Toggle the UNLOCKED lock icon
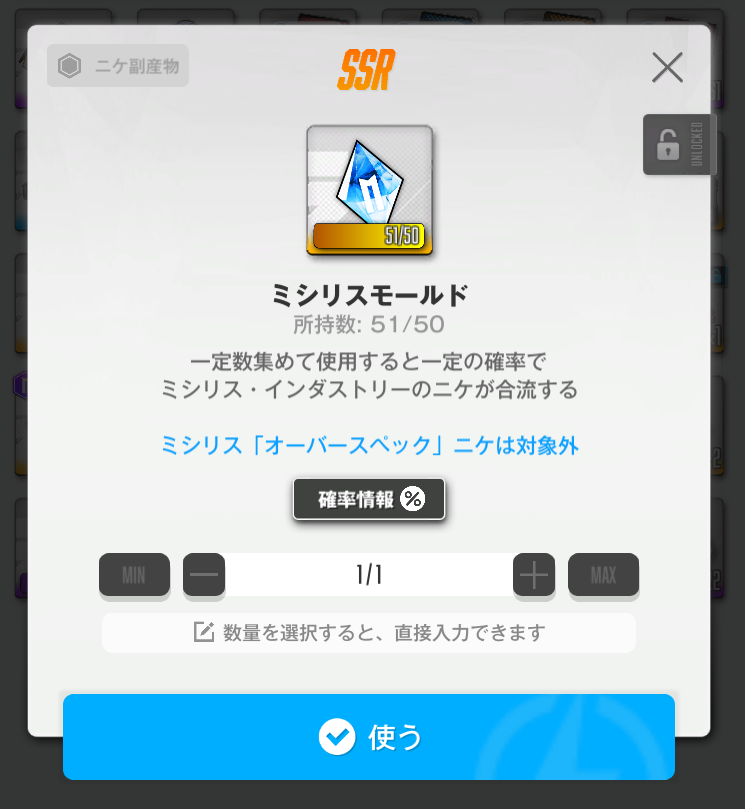Image resolution: width=745 pixels, height=809 pixels. [678, 145]
